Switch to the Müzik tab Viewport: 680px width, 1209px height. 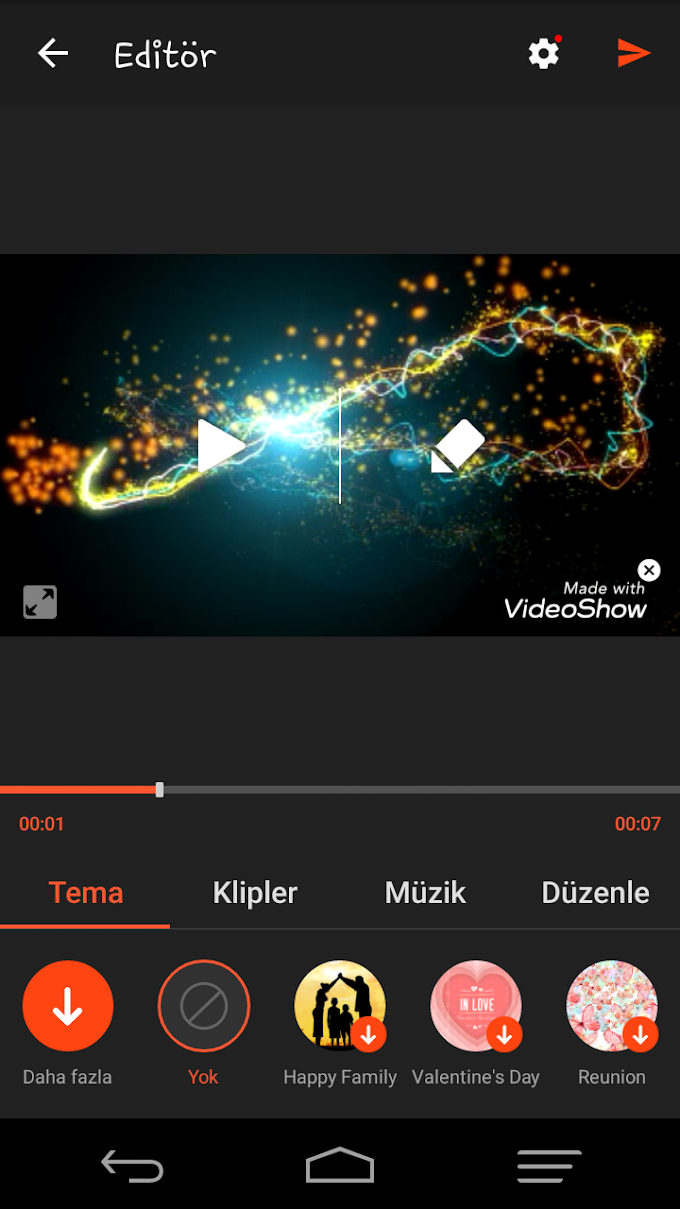click(425, 892)
